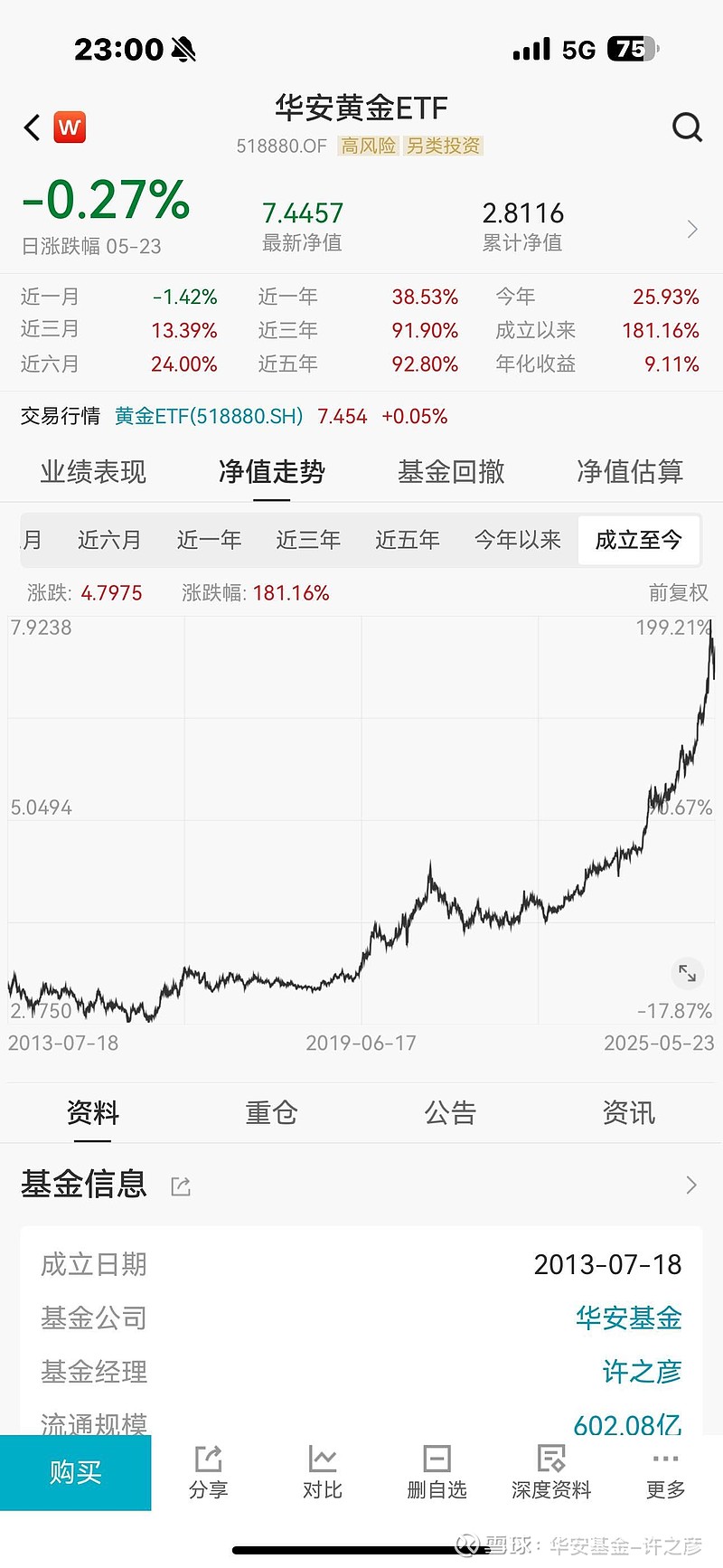Open the 重仓 holdings tab

point(271,1112)
